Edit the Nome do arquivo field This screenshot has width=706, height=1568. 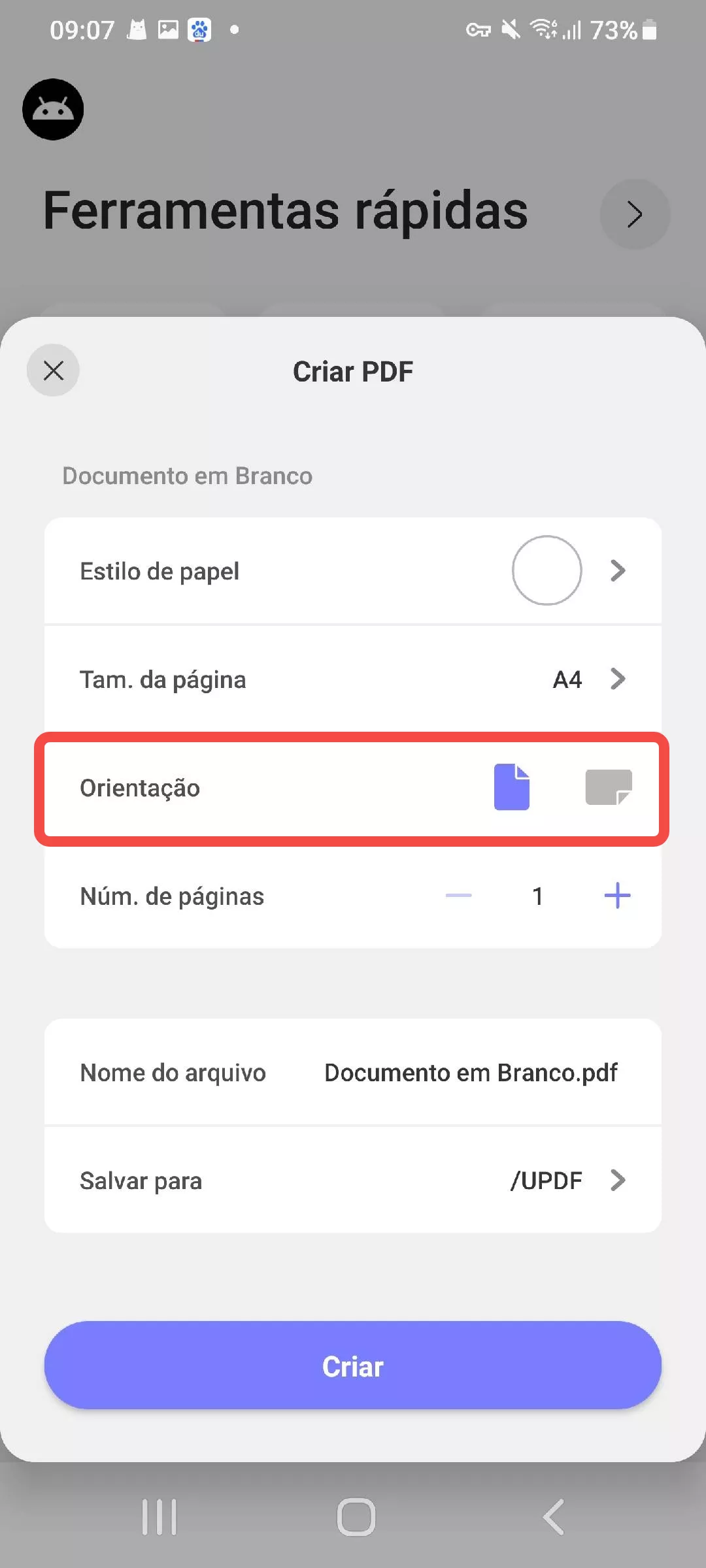pos(471,1073)
